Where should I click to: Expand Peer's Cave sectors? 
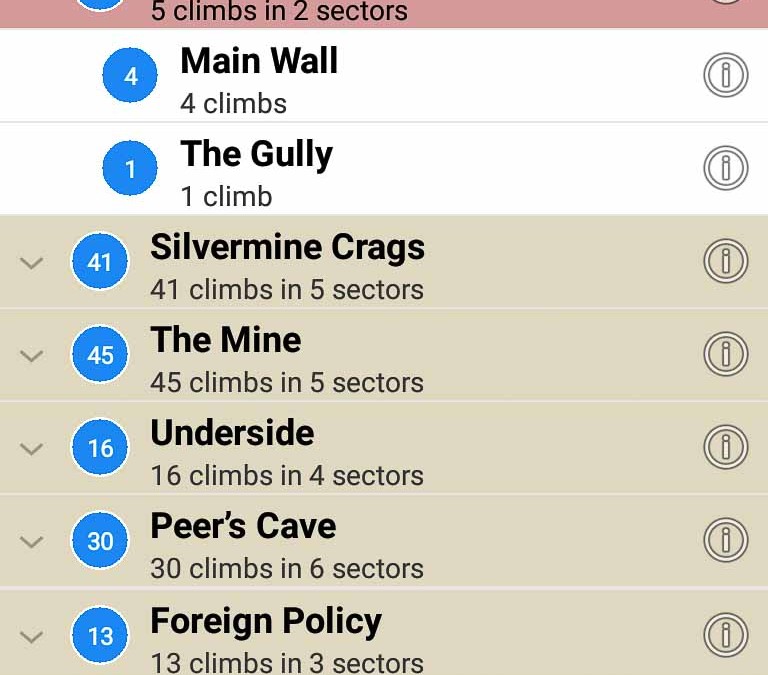(32, 542)
